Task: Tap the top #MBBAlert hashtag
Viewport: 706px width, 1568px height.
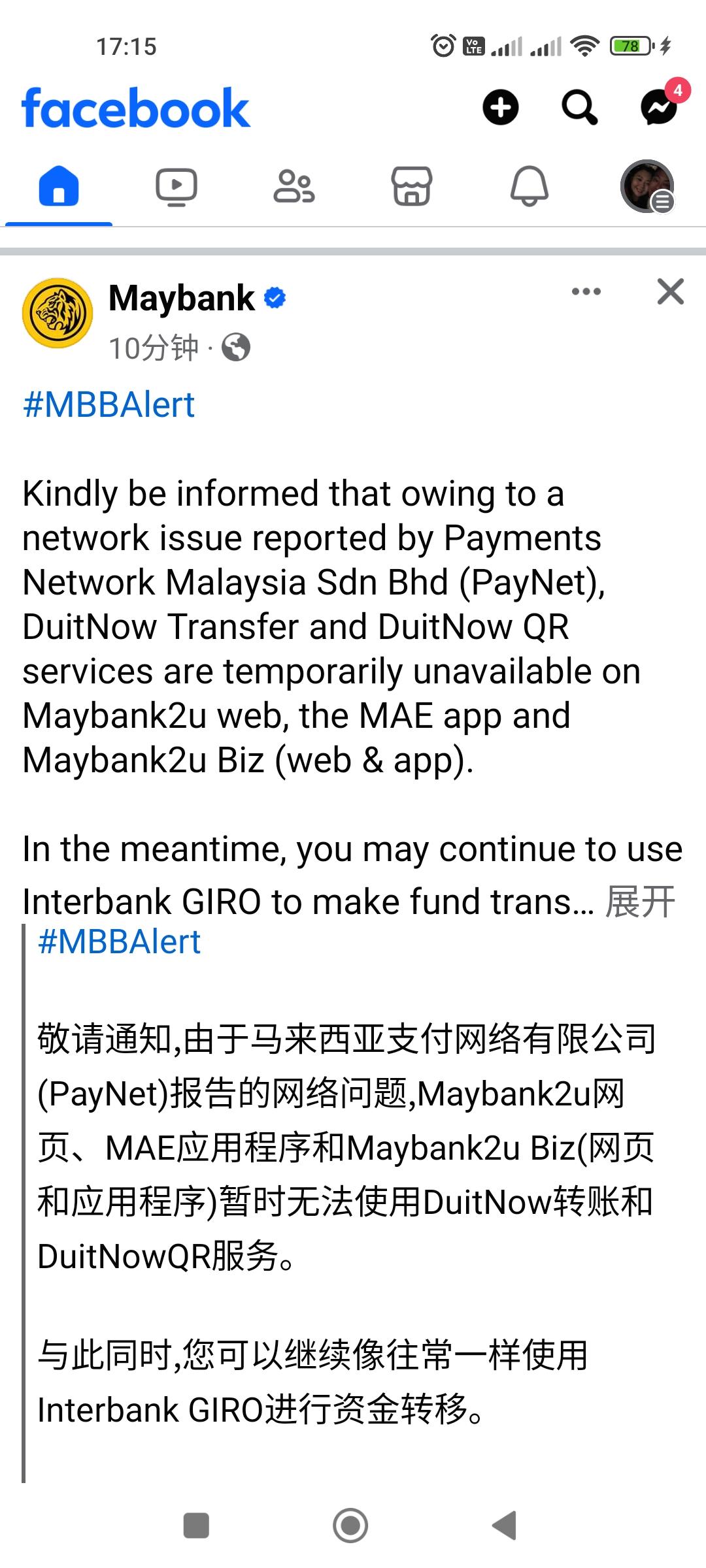Action: point(109,405)
